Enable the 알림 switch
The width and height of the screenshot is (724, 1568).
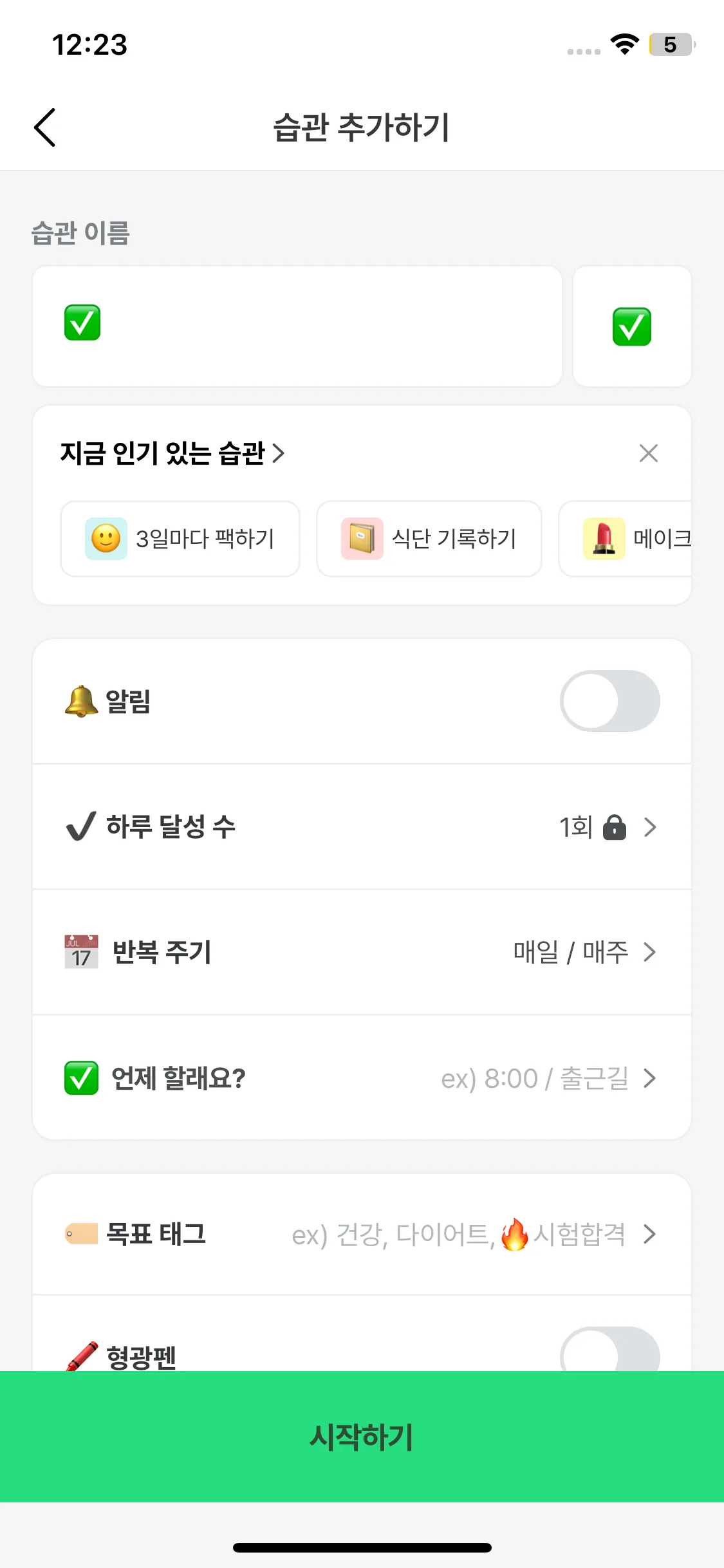609,701
